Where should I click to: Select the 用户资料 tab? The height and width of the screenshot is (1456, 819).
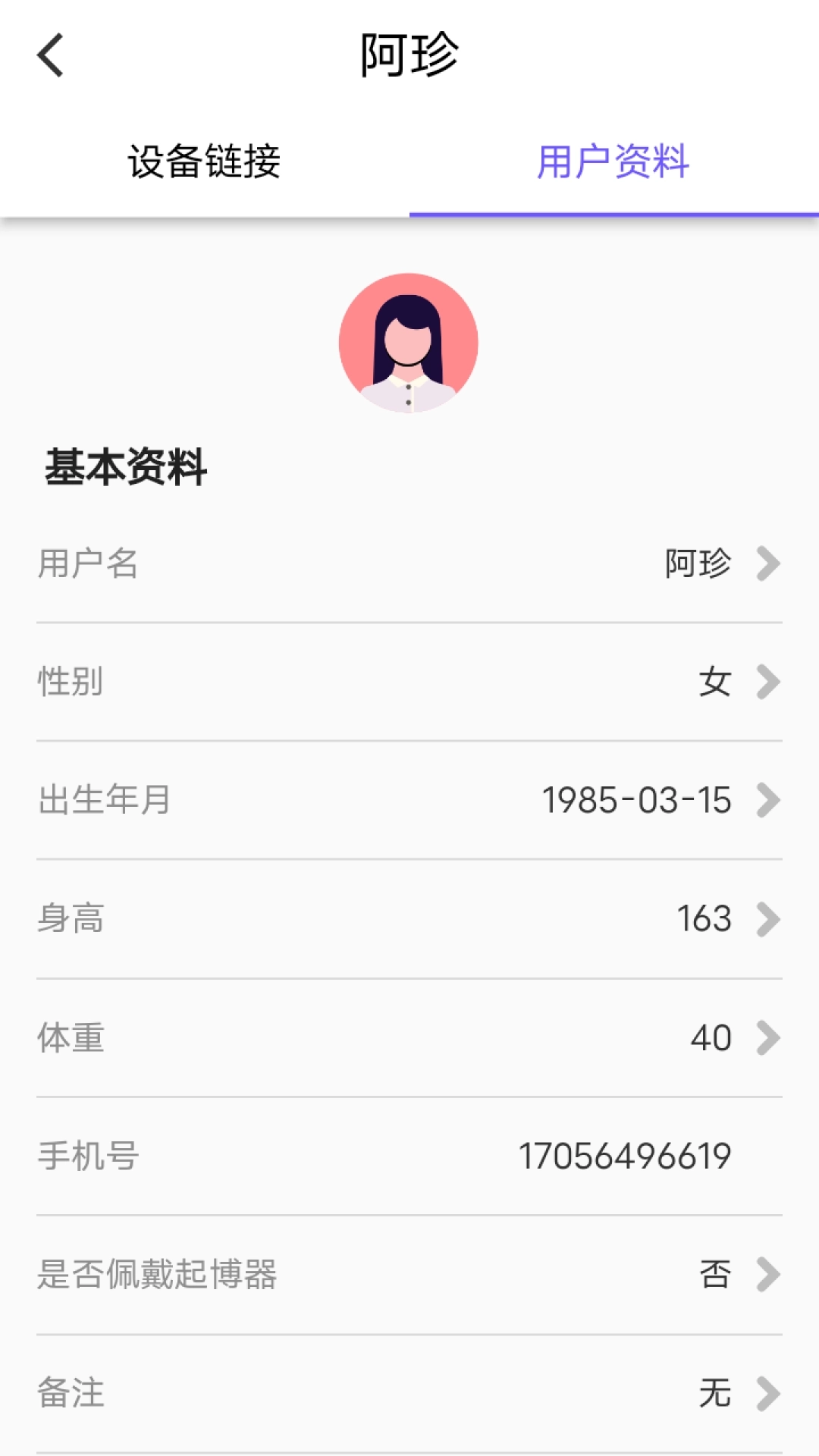click(x=613, y=161)
